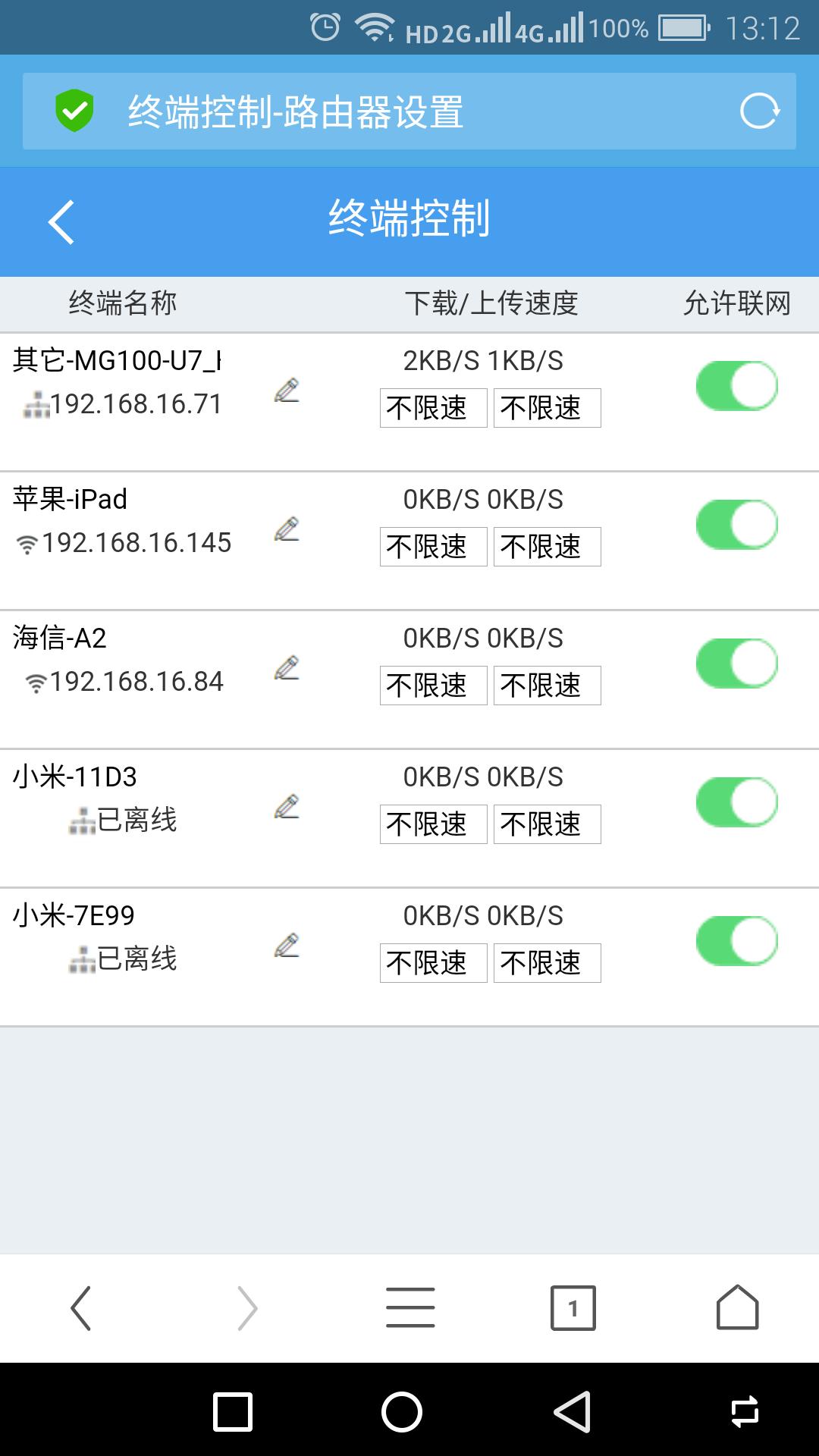Screen dimensions: 819x1456
Task: Set download limit via iPad's 不限速 button
Action: [433, 548]
